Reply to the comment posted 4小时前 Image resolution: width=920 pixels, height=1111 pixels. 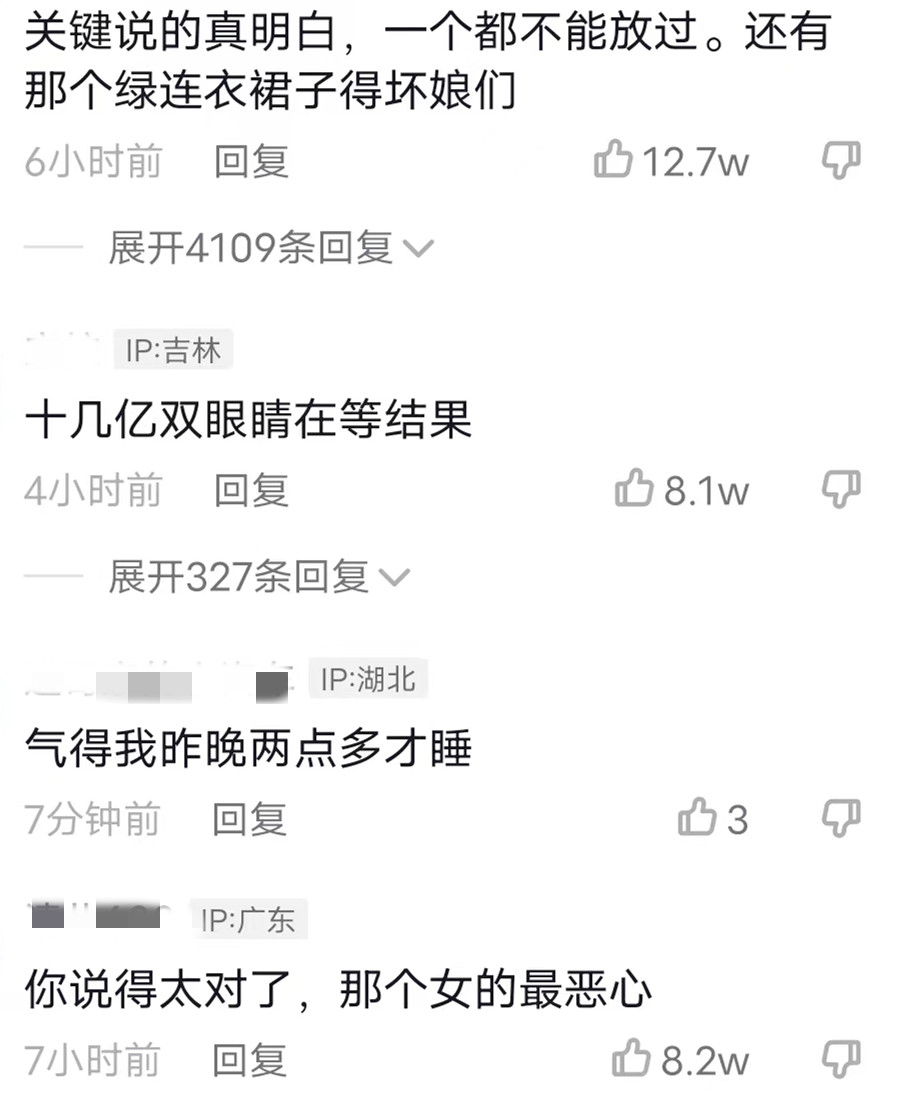251,490
